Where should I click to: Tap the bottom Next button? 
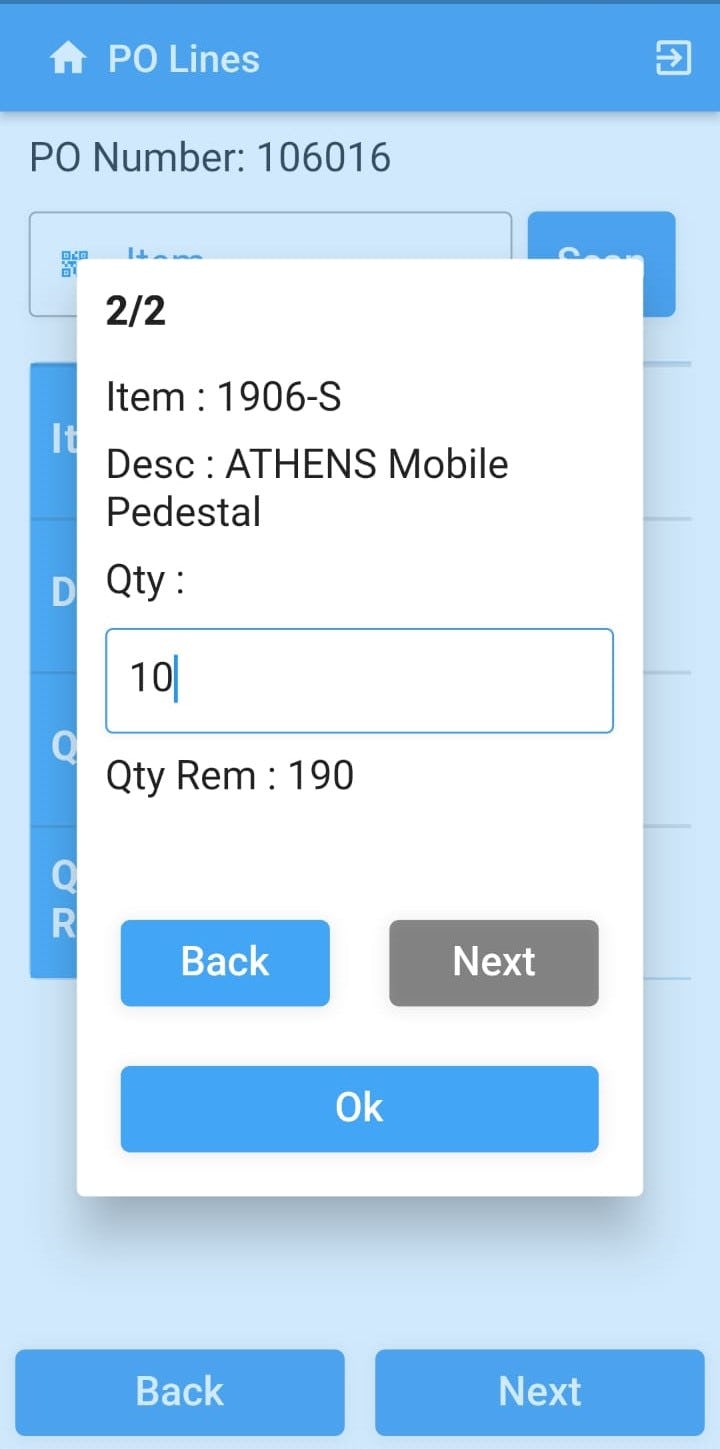540,1391
